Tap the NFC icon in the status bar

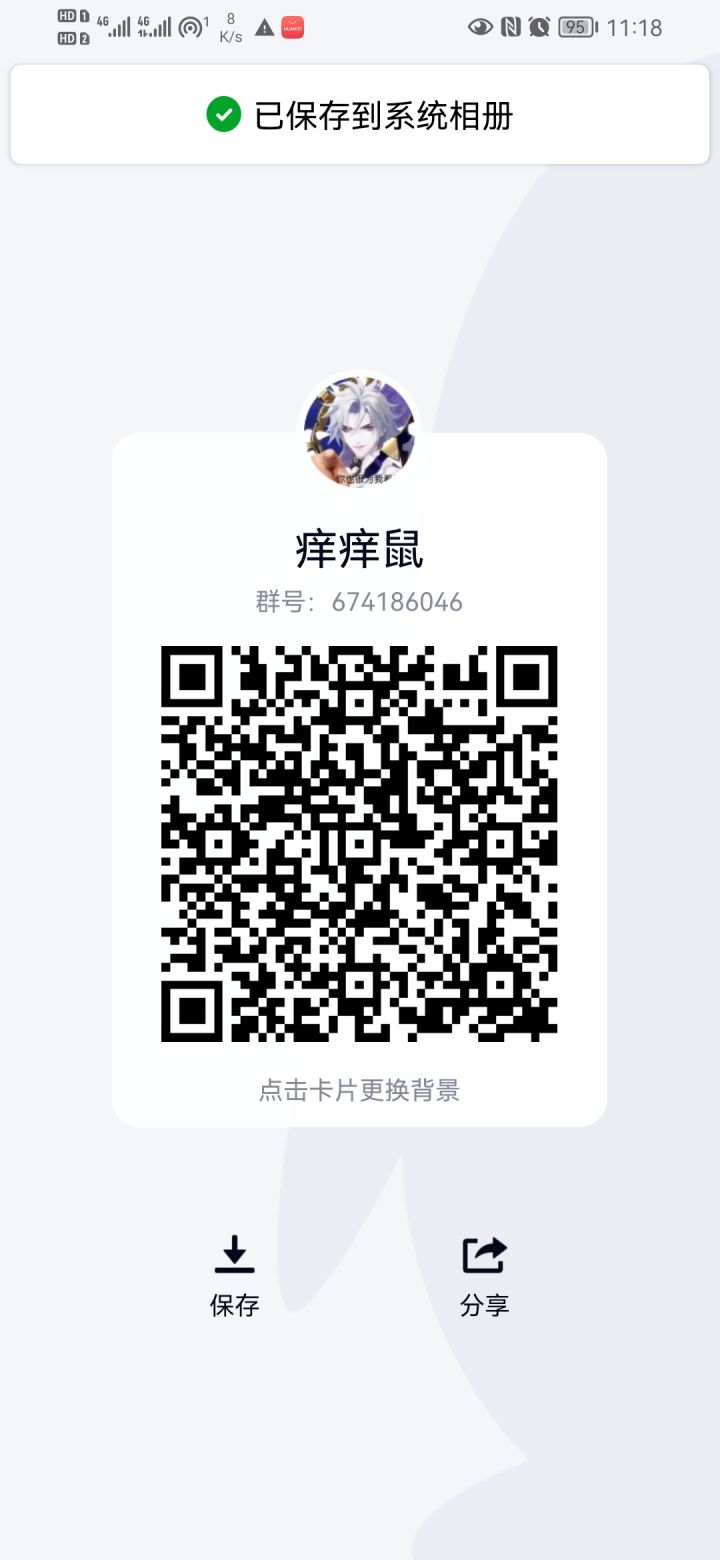tap(508, 27)
